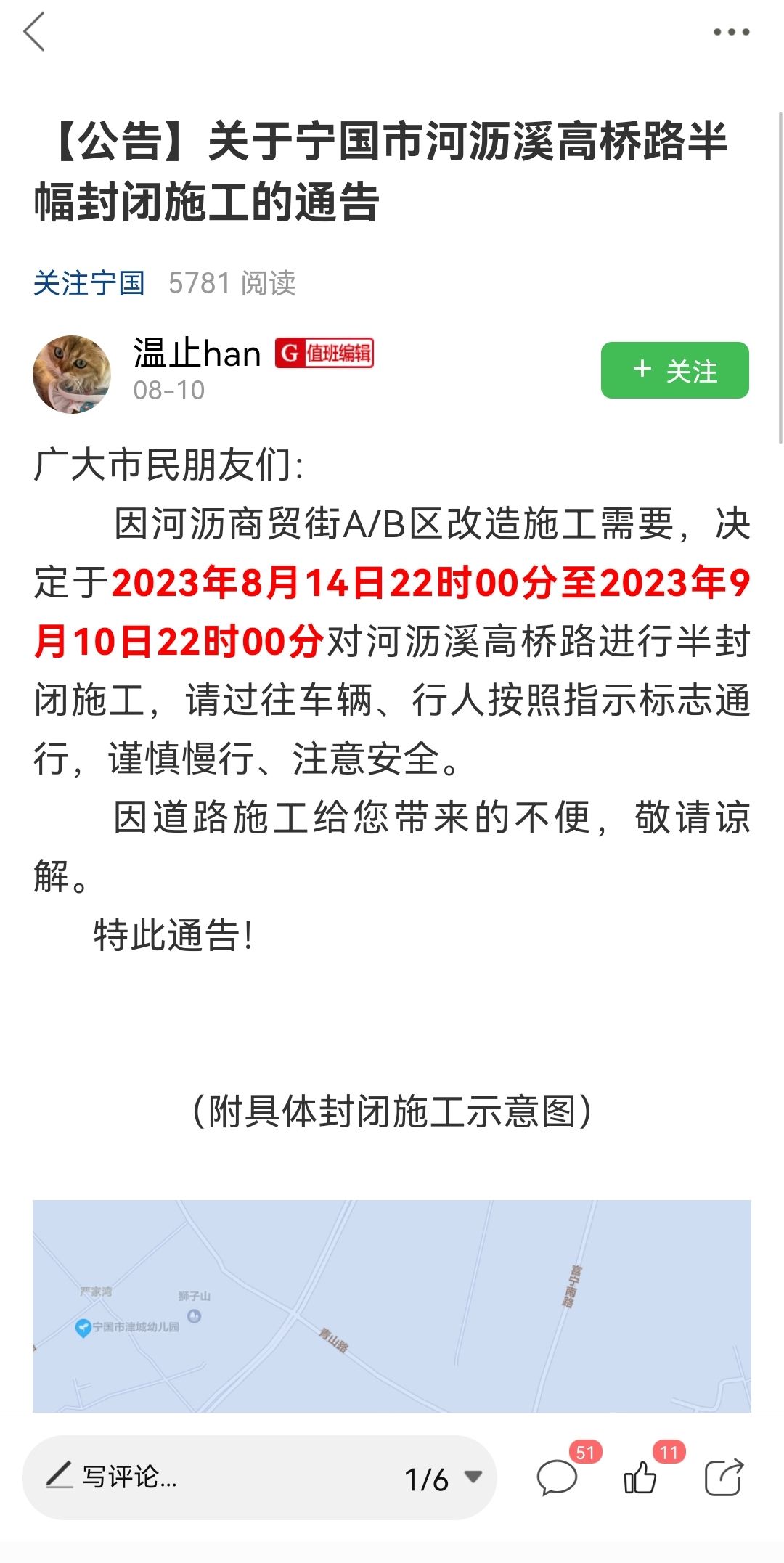Image resolution: width=784 pixels, height=1563 pixels.
Task: Follow the author with the green 关注 button
Action: coord(674,370)
